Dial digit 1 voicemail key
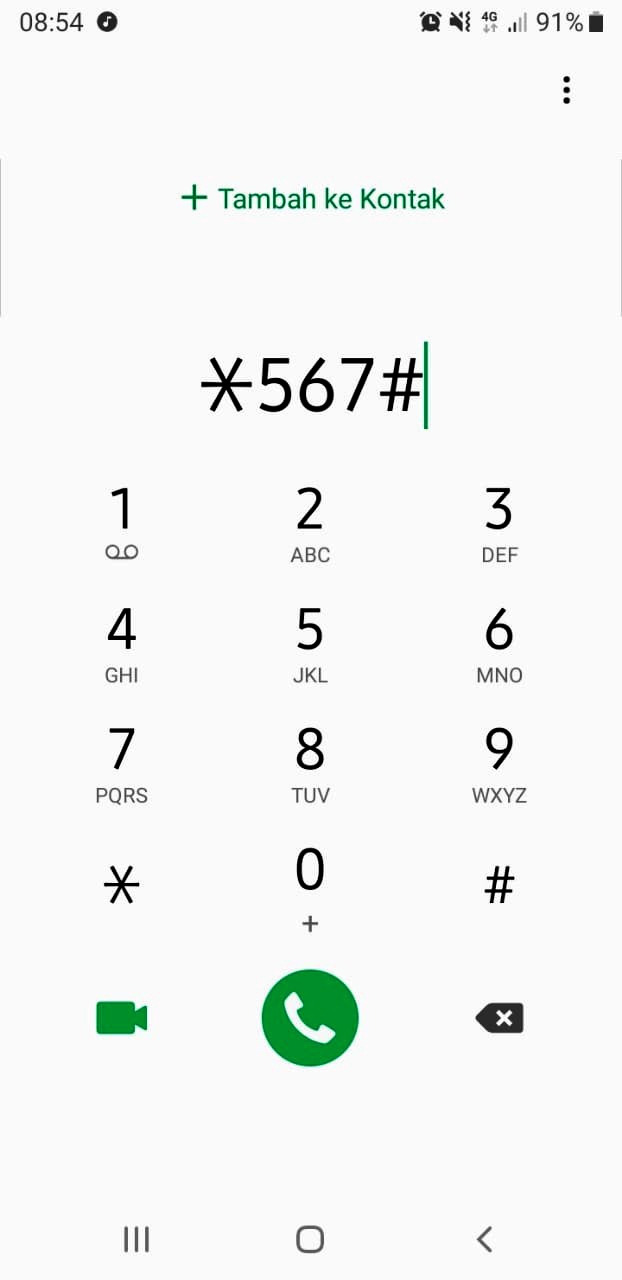 click(121, 523)
